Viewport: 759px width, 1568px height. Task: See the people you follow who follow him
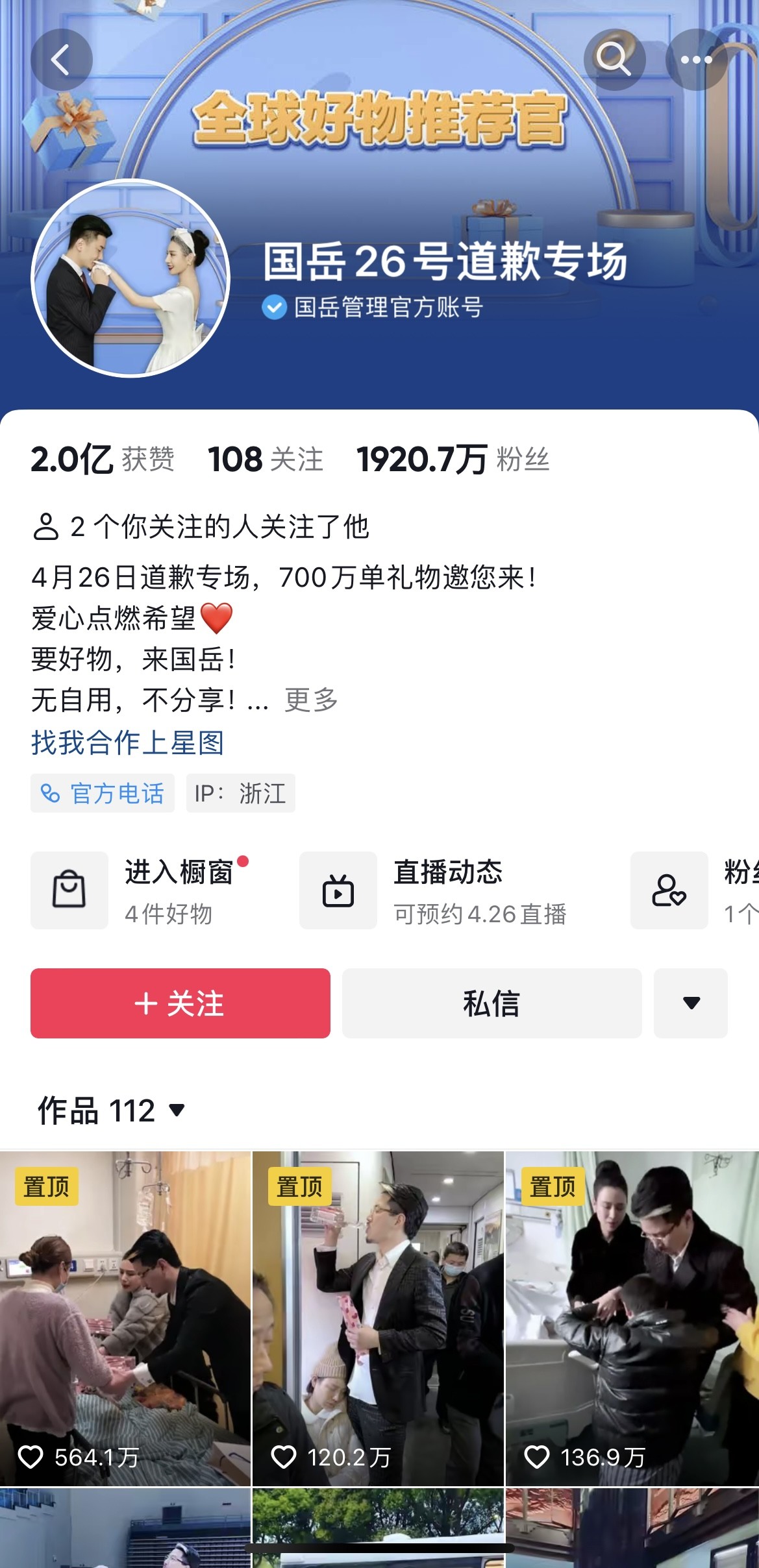coord(201,526)
